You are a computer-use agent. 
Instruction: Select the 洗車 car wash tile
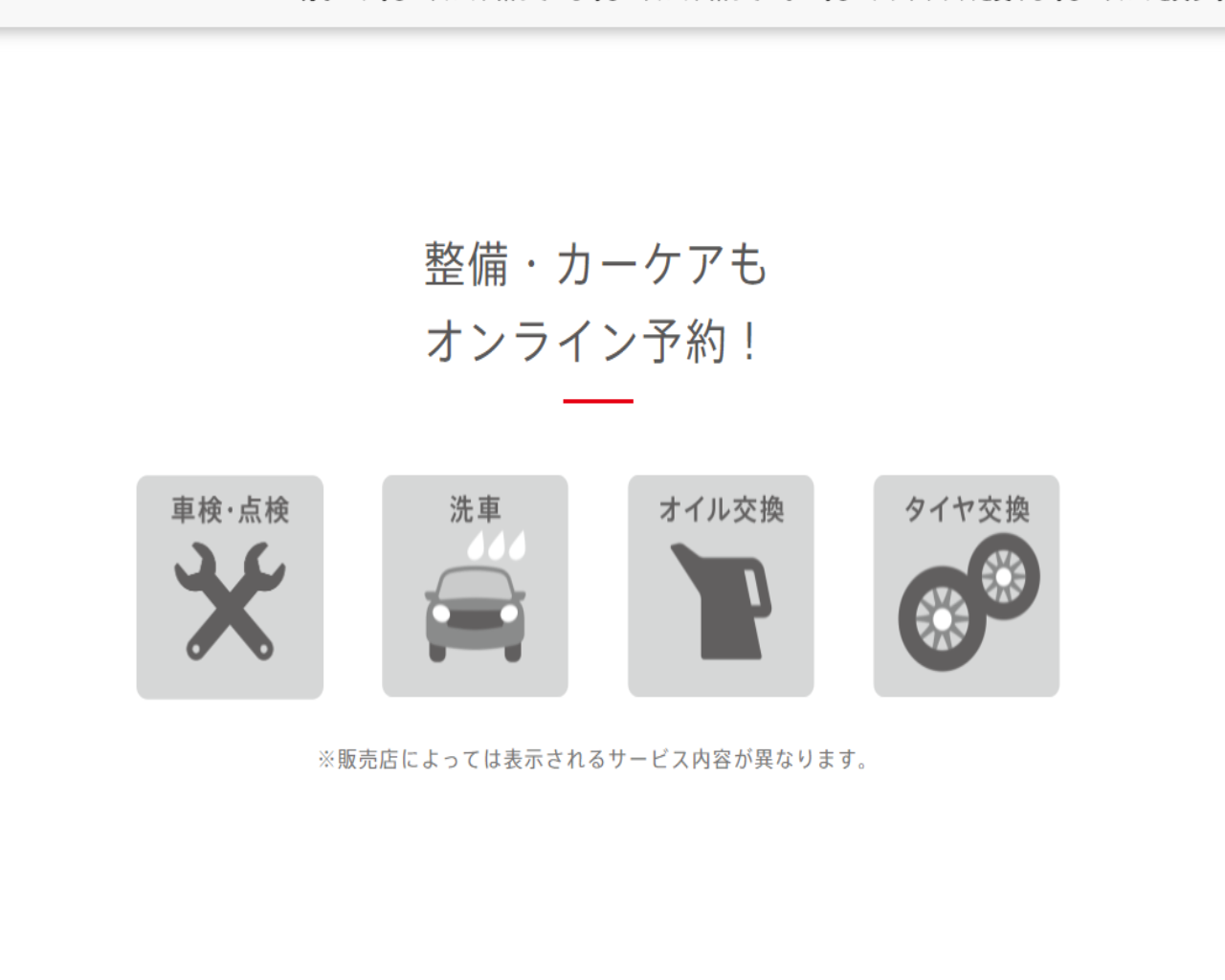475,586
